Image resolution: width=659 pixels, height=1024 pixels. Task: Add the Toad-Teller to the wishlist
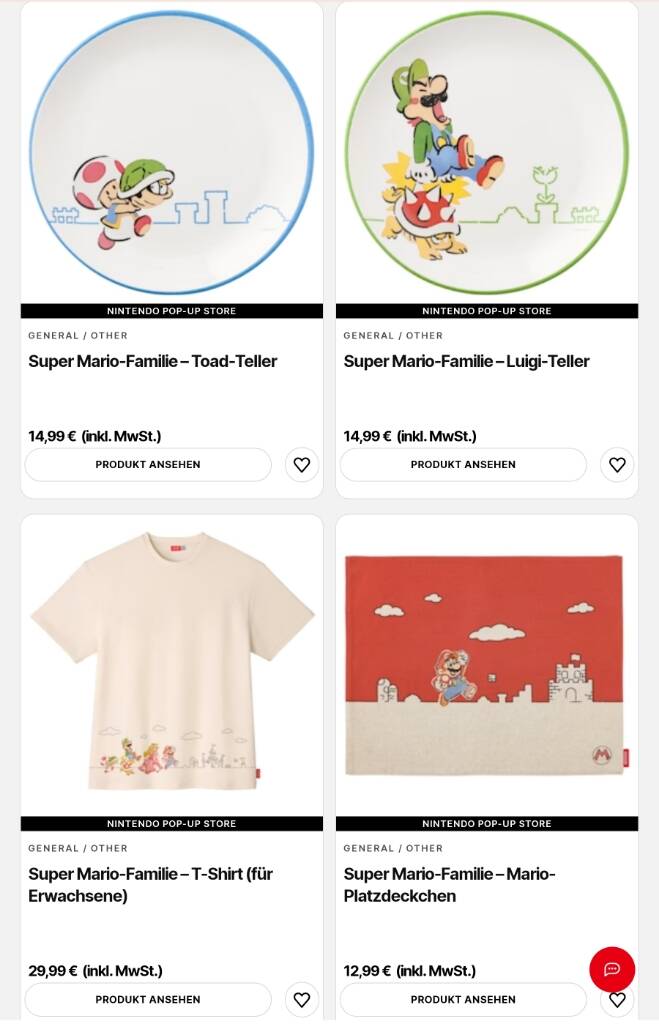pos(302,465)
